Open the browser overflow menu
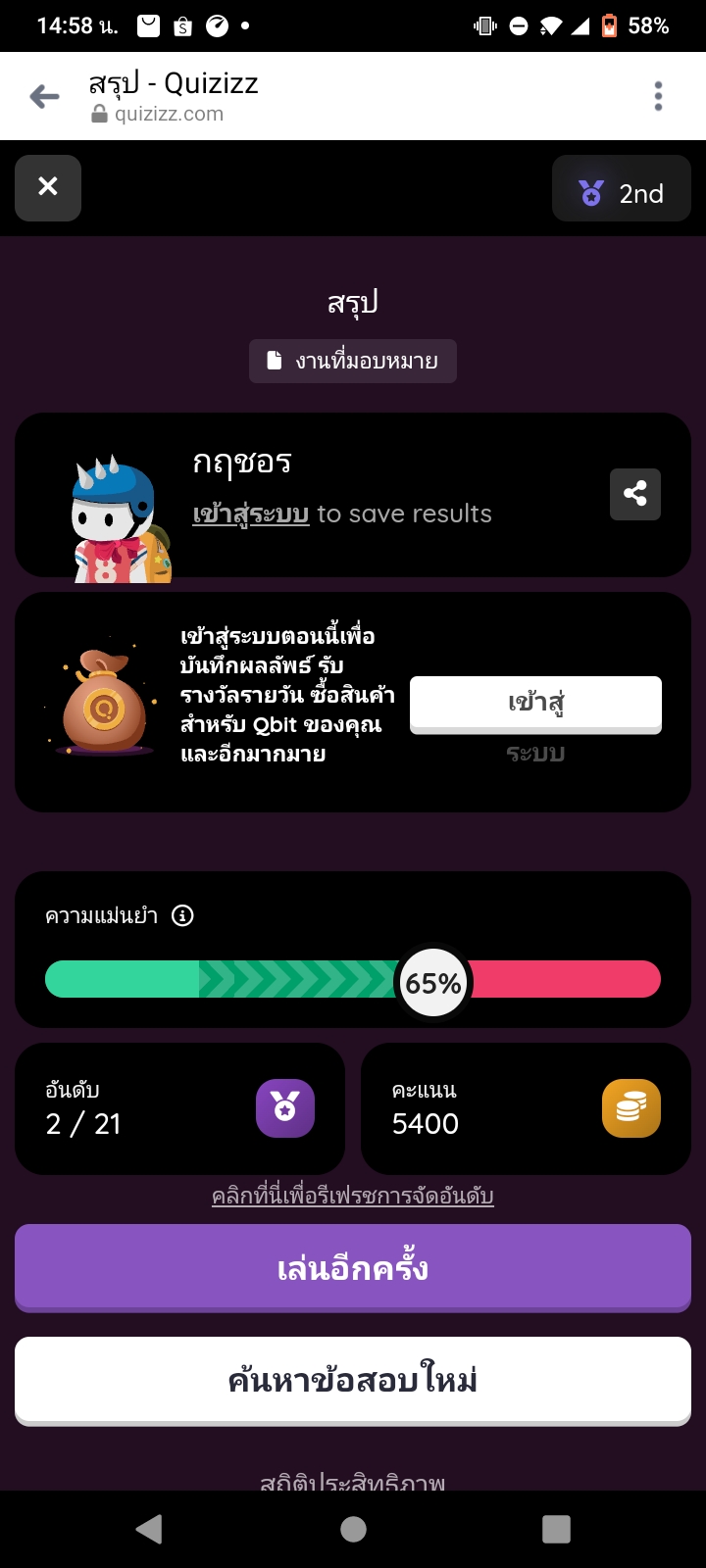Viewport: 706px width, 1568px height. [658, 96]
